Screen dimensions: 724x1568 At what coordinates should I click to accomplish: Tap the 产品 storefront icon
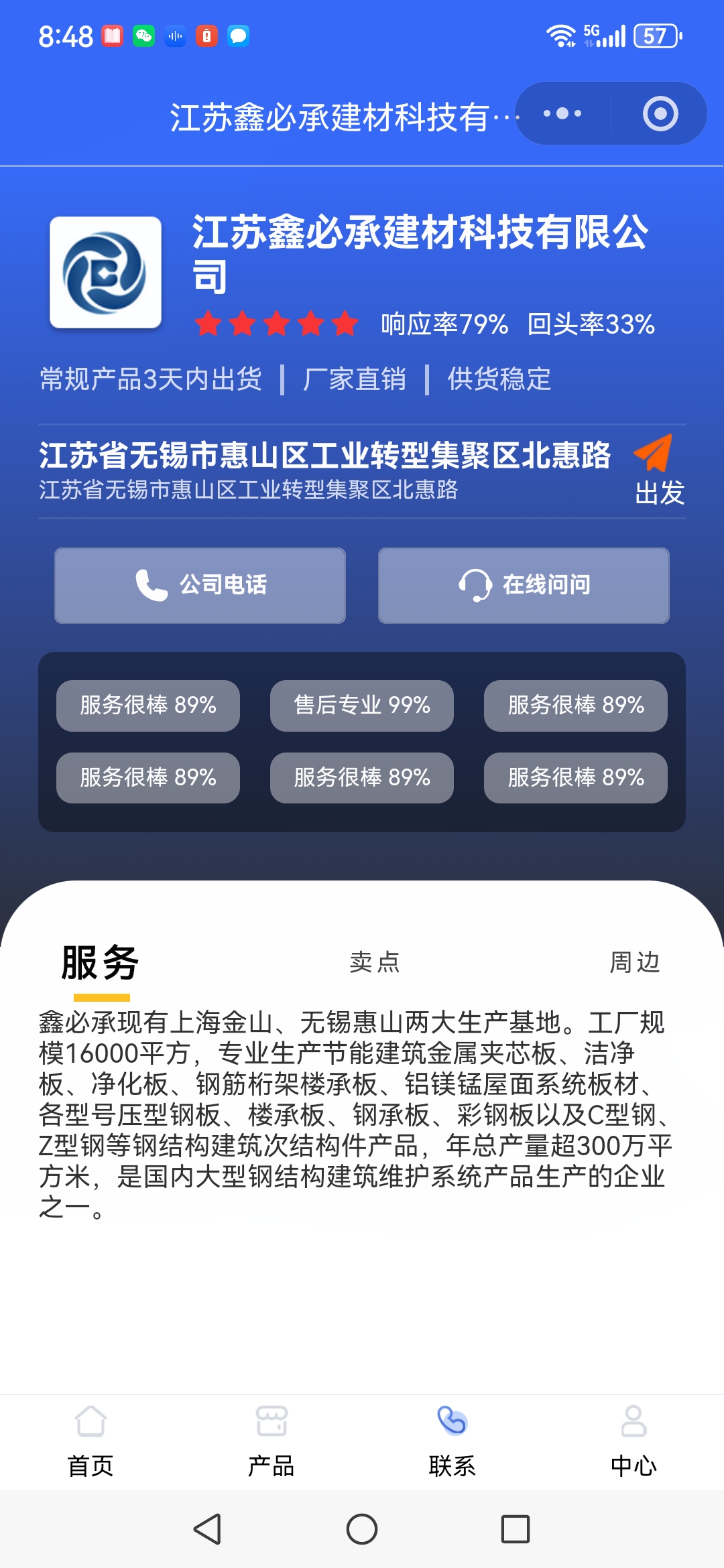(x=271, y=1420)
